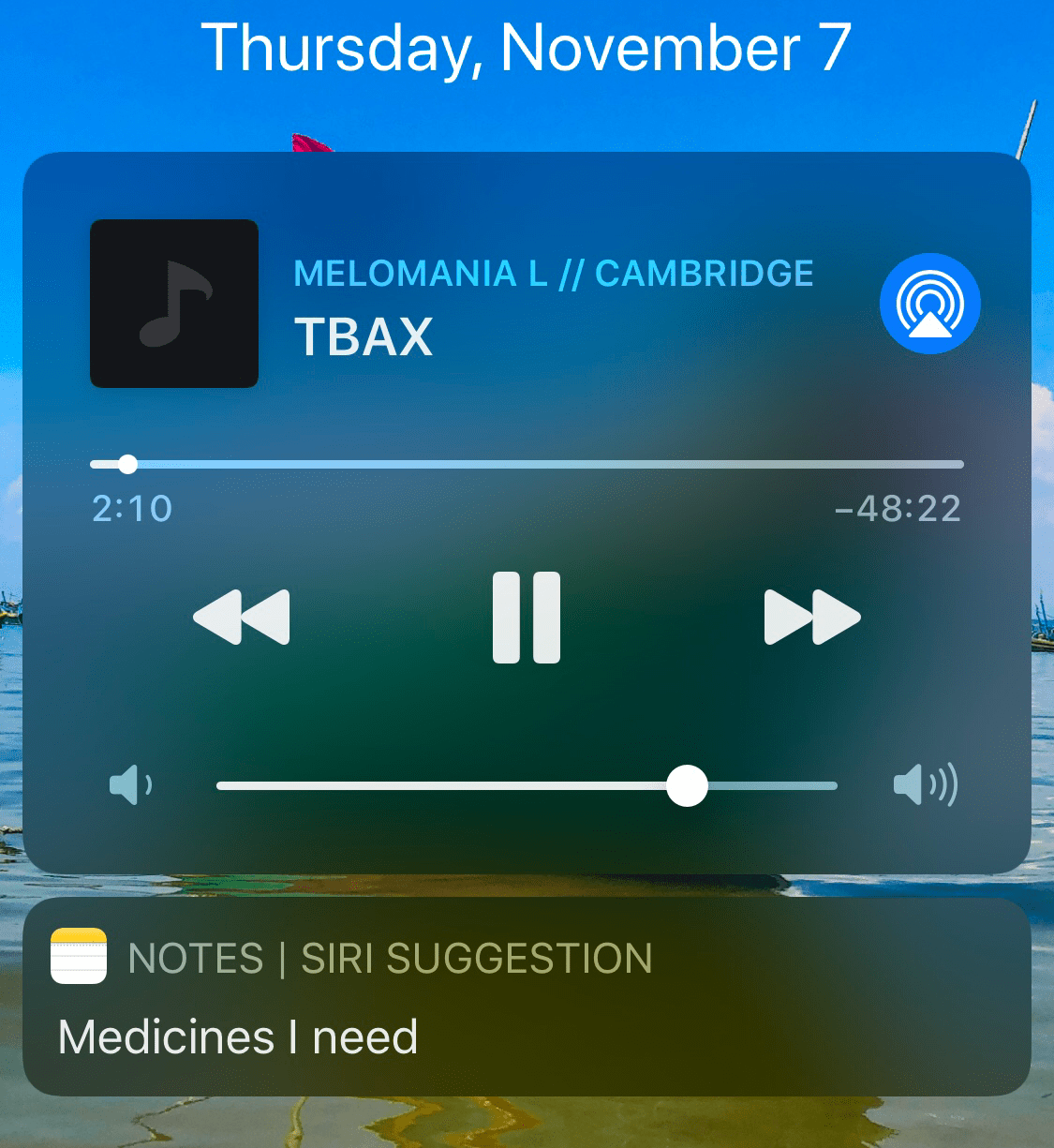Tap the volume slider to adjust loudness
The height and width of the screenshot is (1148, 1054).
point(527,786)
